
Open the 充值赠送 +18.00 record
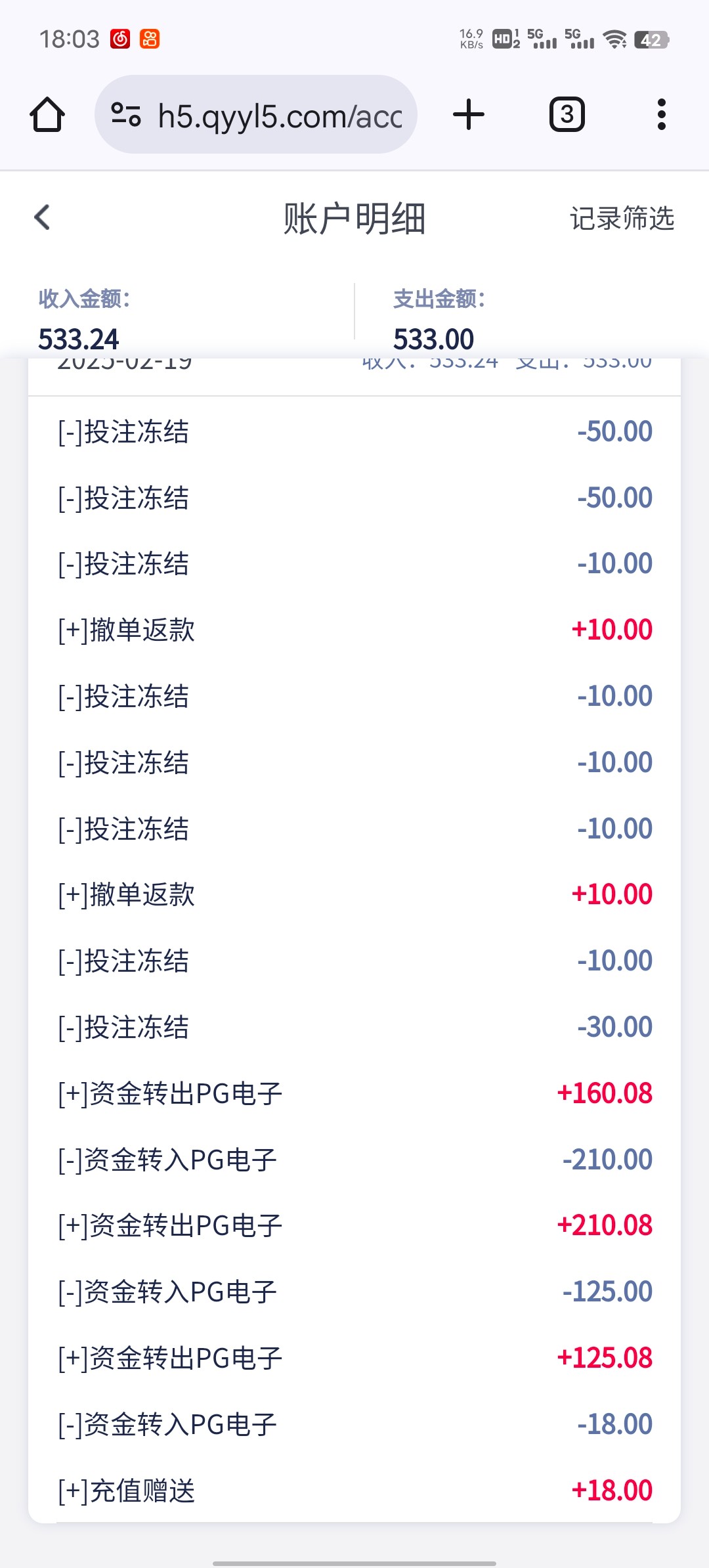pyautogui.click(x=354, y=1490)
